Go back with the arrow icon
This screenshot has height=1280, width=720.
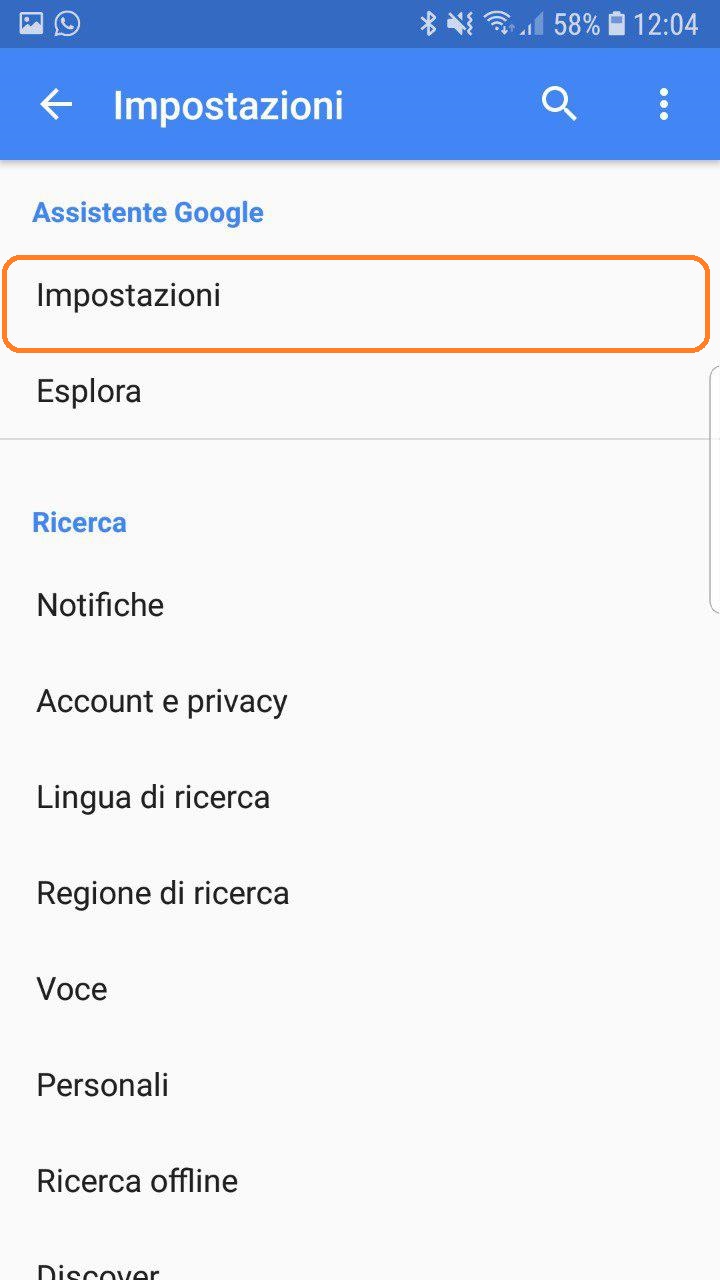[x=56, y=104]
